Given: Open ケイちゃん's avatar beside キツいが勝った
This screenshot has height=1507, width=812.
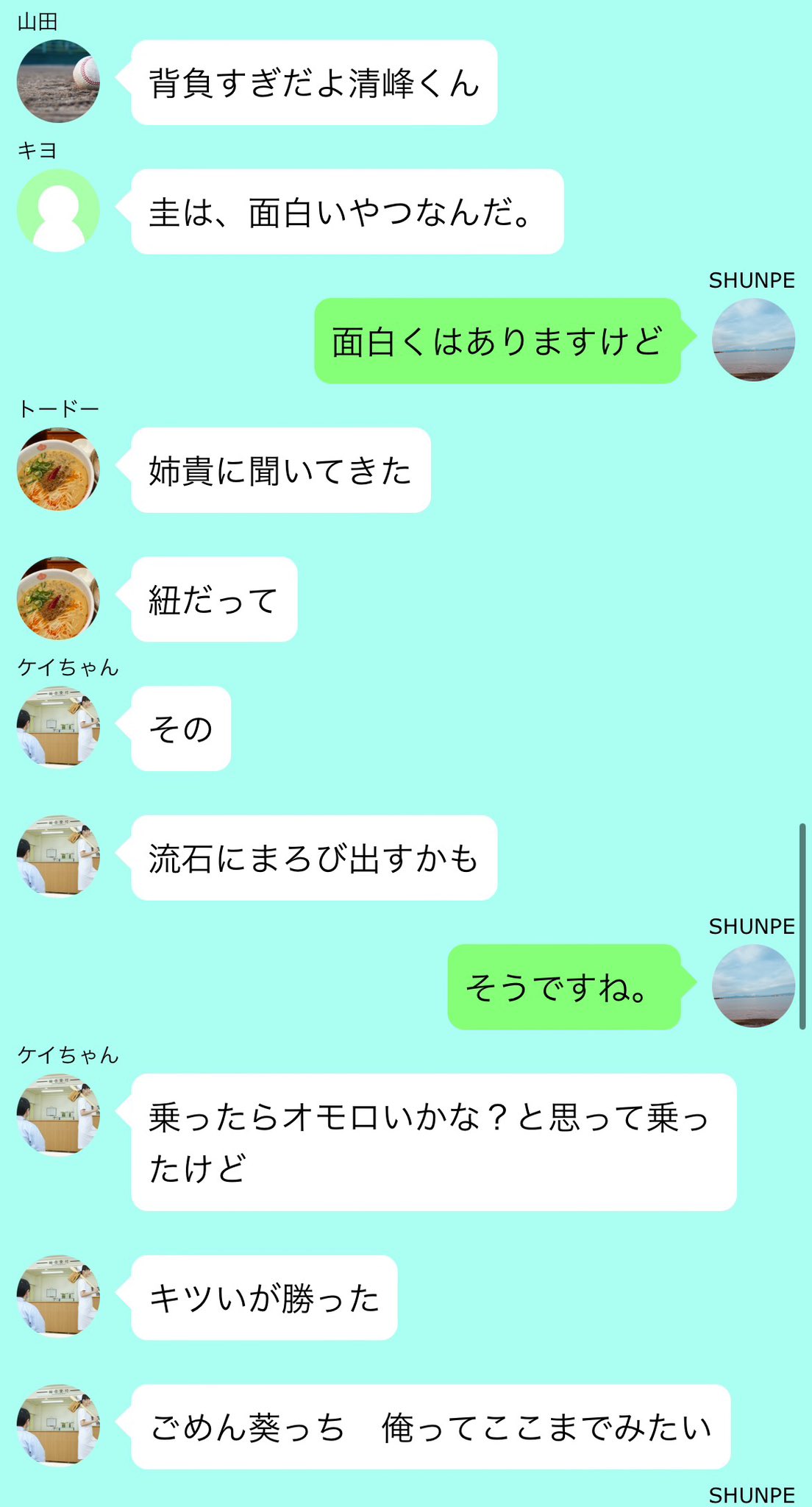Looking at the screenshot, I should pos(58,1297).
